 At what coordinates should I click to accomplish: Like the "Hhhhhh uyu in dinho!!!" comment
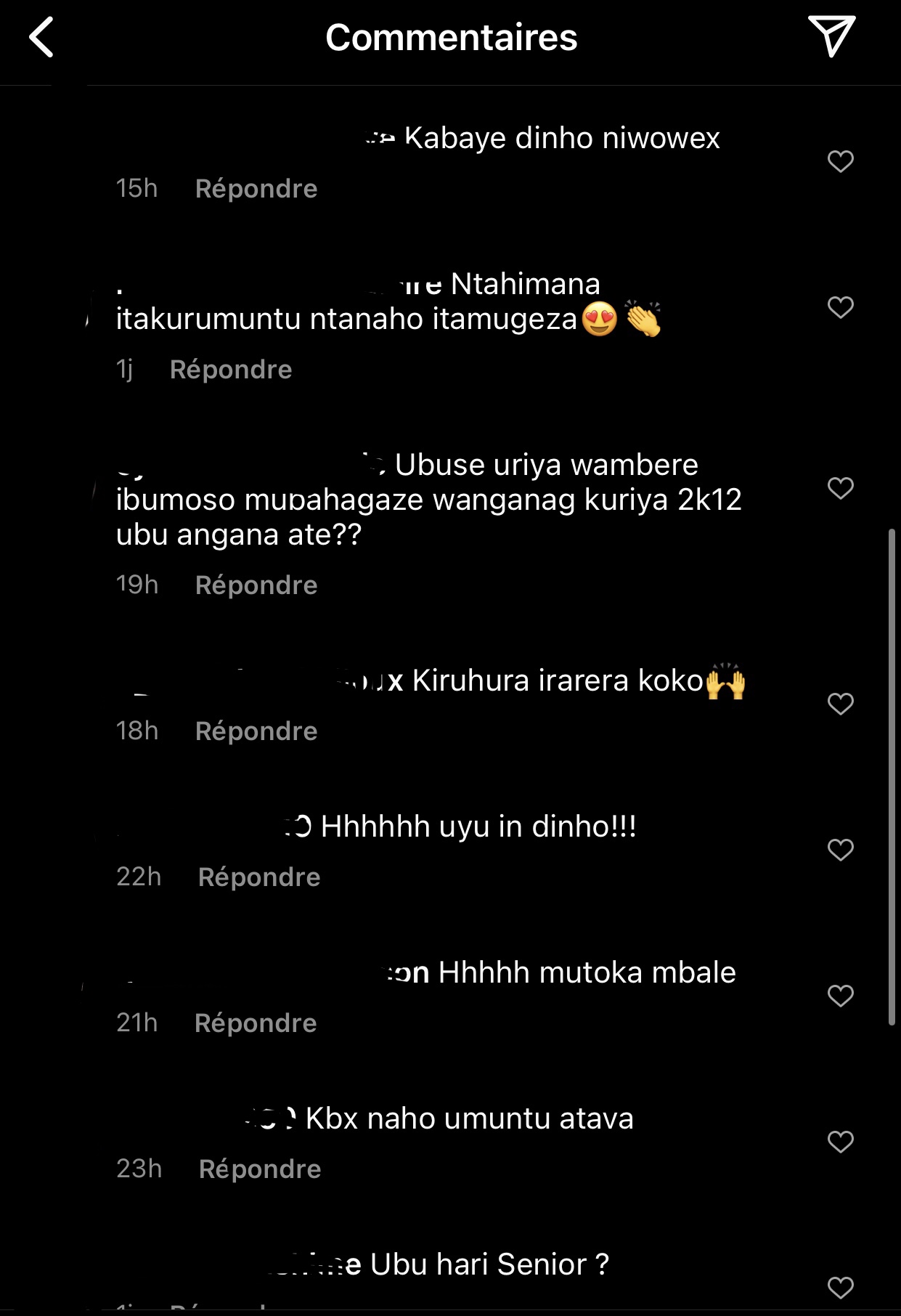(x=840, y=850)
